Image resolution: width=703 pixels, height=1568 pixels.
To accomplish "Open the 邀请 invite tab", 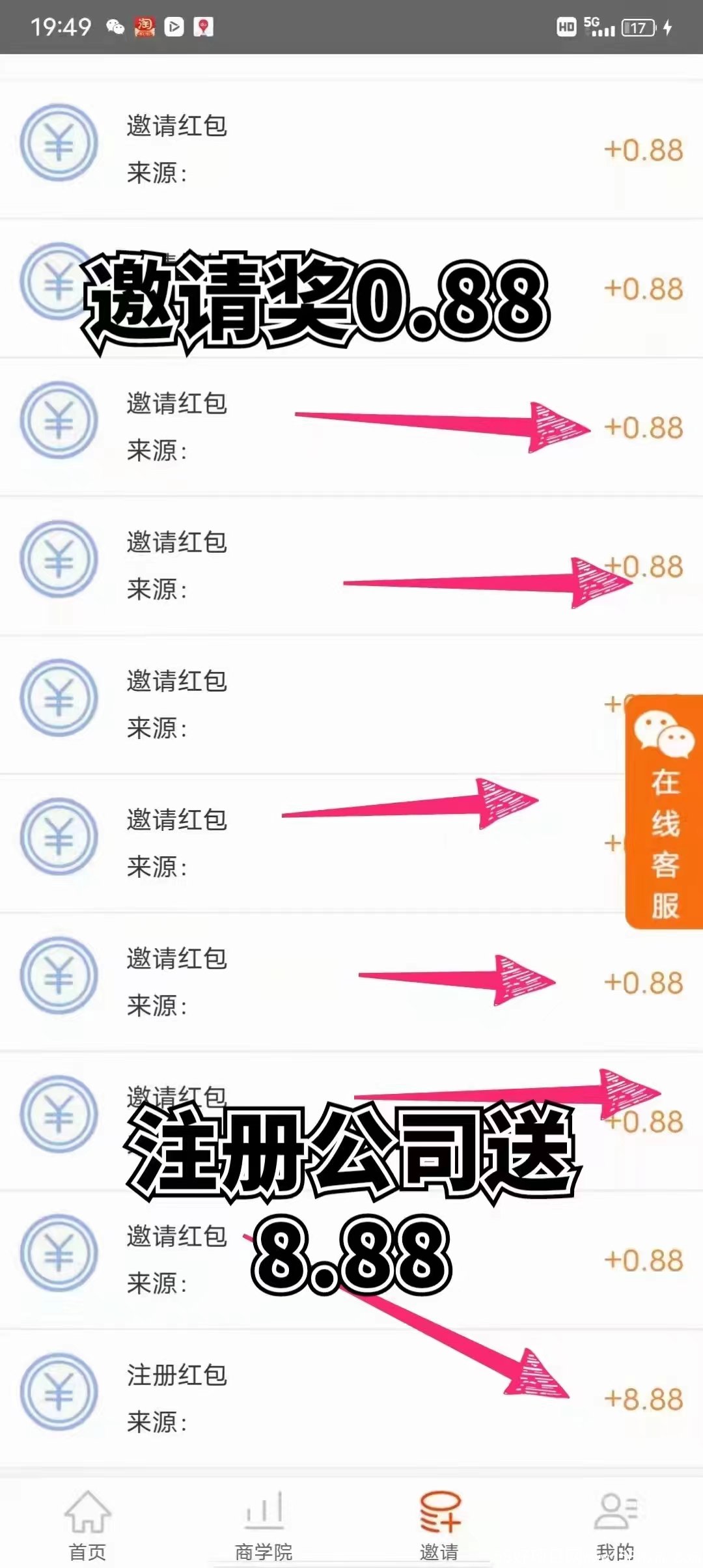I will coord(439,1525).
